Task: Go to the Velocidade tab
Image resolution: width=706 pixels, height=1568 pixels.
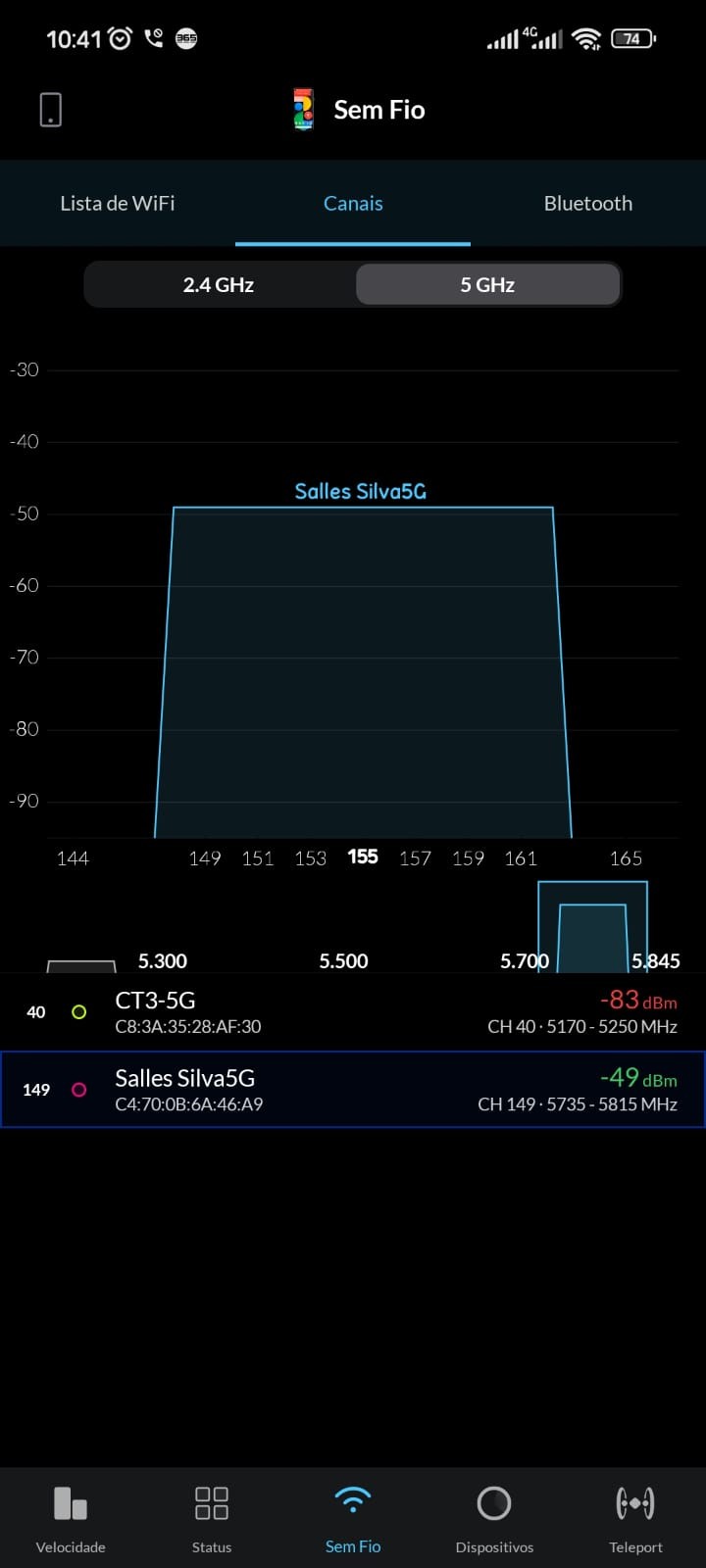Action: 71,1517
